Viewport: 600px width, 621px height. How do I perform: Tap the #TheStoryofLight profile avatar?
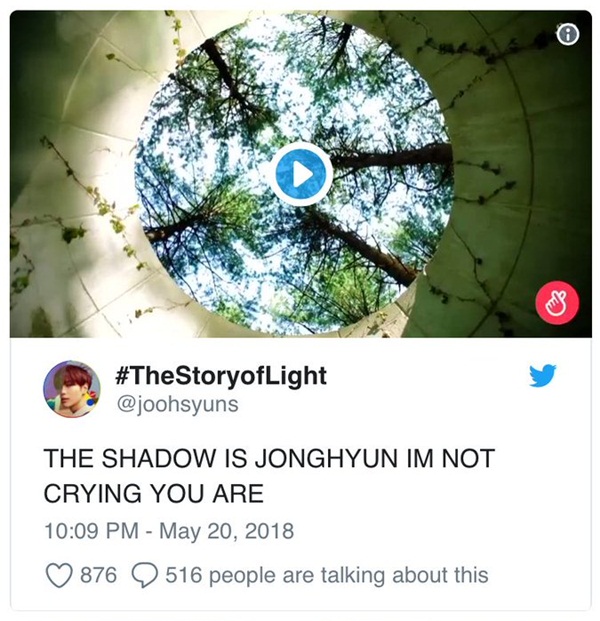tap(72, 389)
